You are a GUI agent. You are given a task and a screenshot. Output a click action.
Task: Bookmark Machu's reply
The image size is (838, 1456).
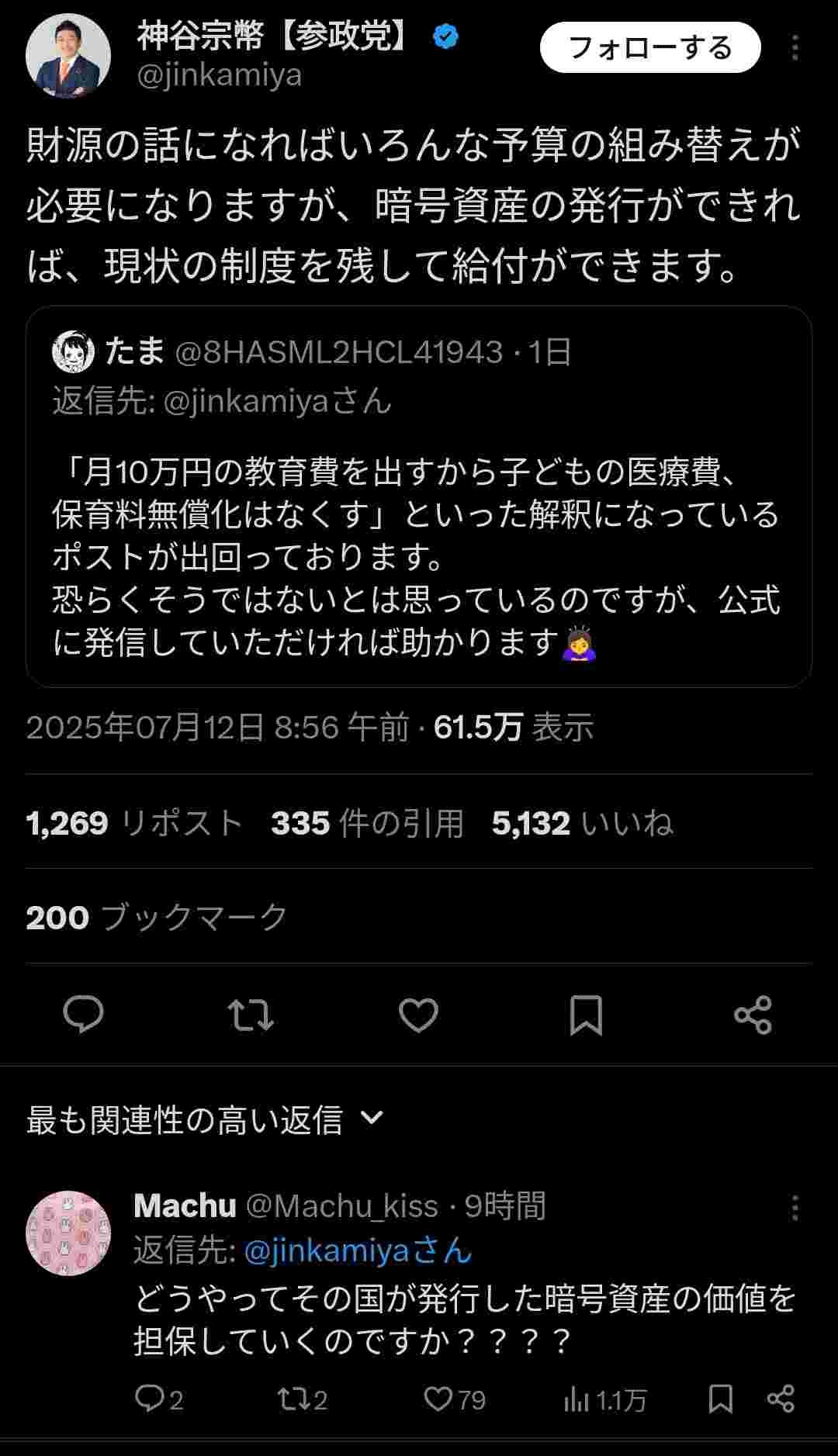click(x=721, y=1399)
